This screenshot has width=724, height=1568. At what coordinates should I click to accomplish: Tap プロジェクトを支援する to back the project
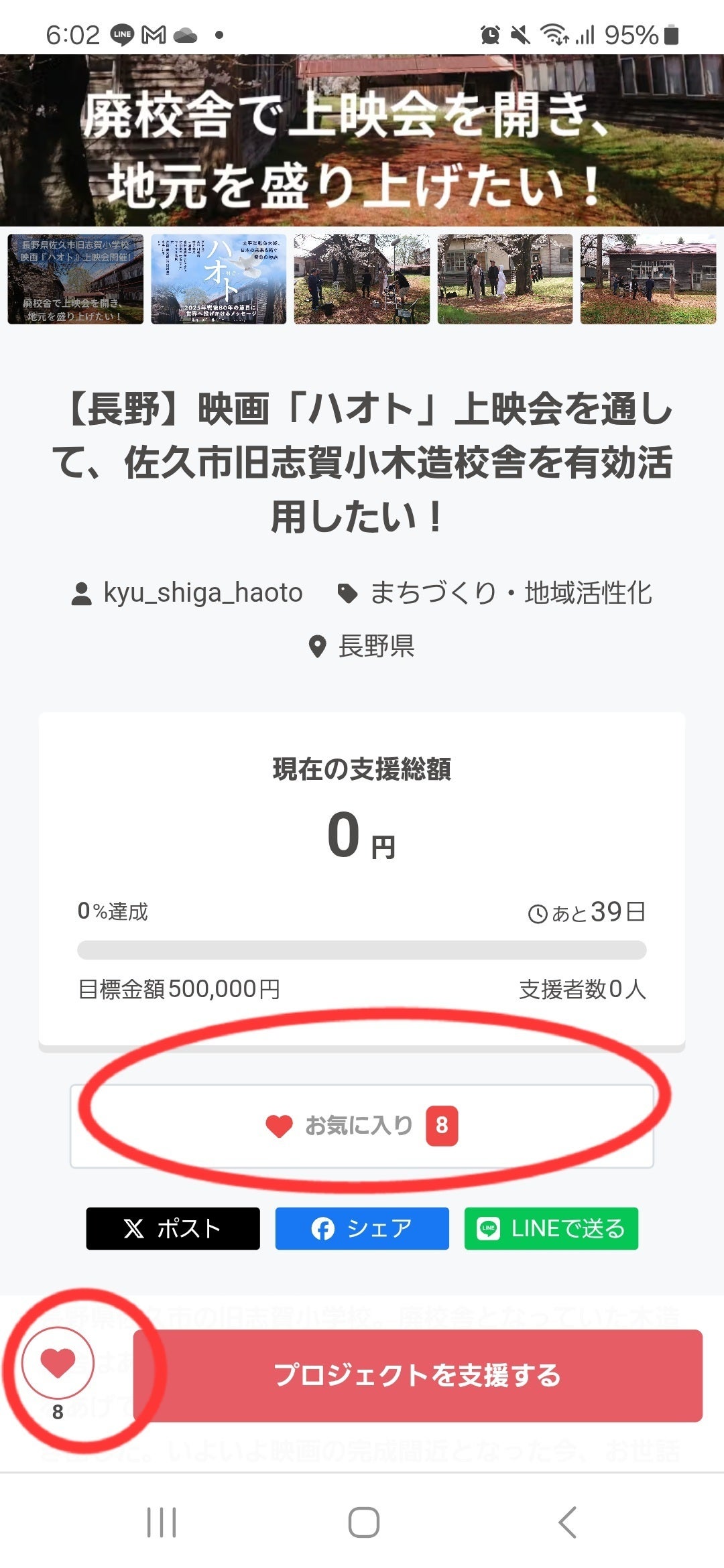click(x=418, y=1375)
